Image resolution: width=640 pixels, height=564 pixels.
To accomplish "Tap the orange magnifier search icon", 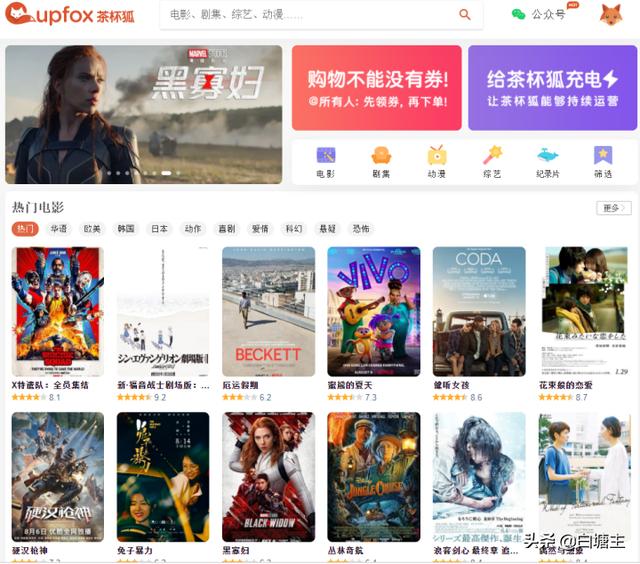I will click(x=465, y=15).
